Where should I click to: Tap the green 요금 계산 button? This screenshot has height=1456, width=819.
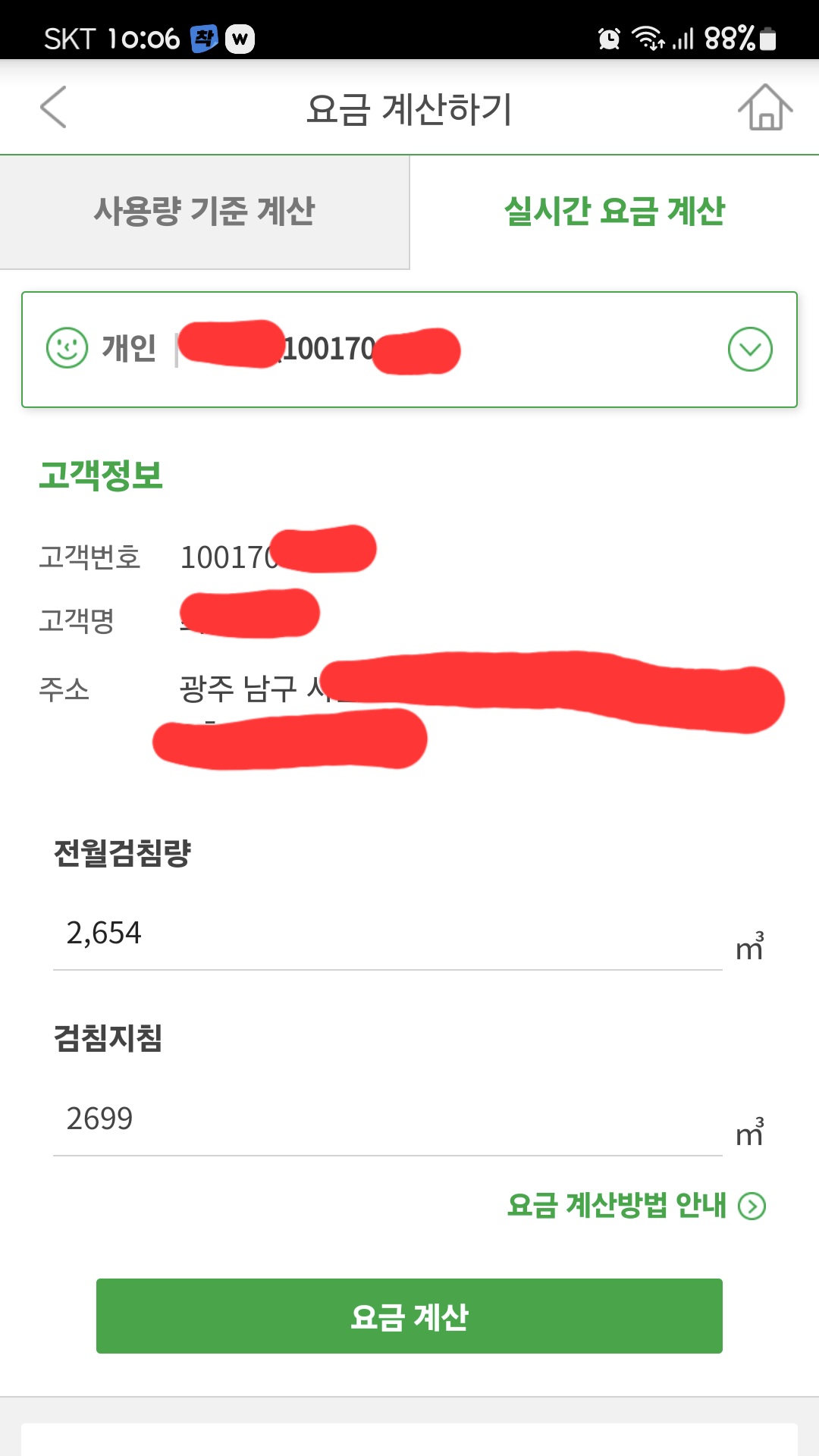click(x=409, y=1316)
